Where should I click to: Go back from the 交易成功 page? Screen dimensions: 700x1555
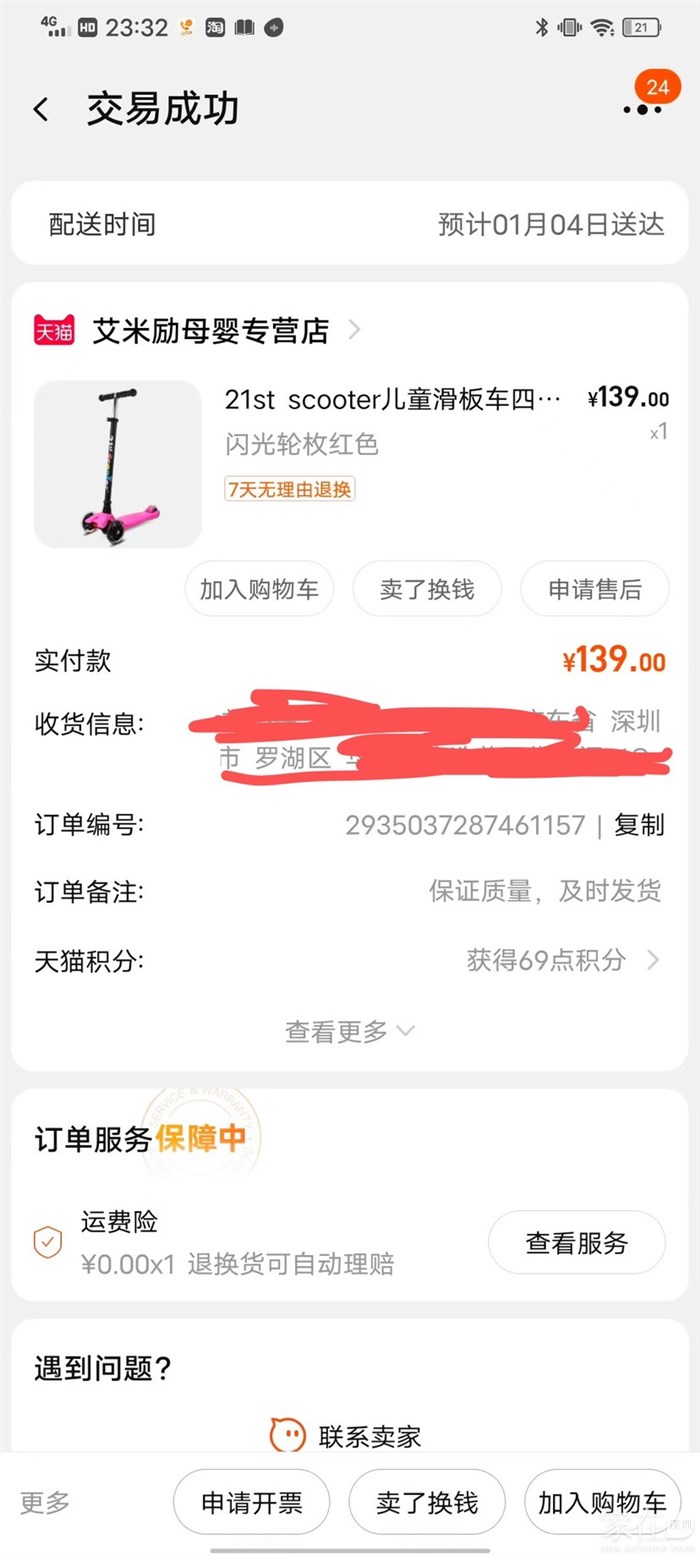[41, 109]
